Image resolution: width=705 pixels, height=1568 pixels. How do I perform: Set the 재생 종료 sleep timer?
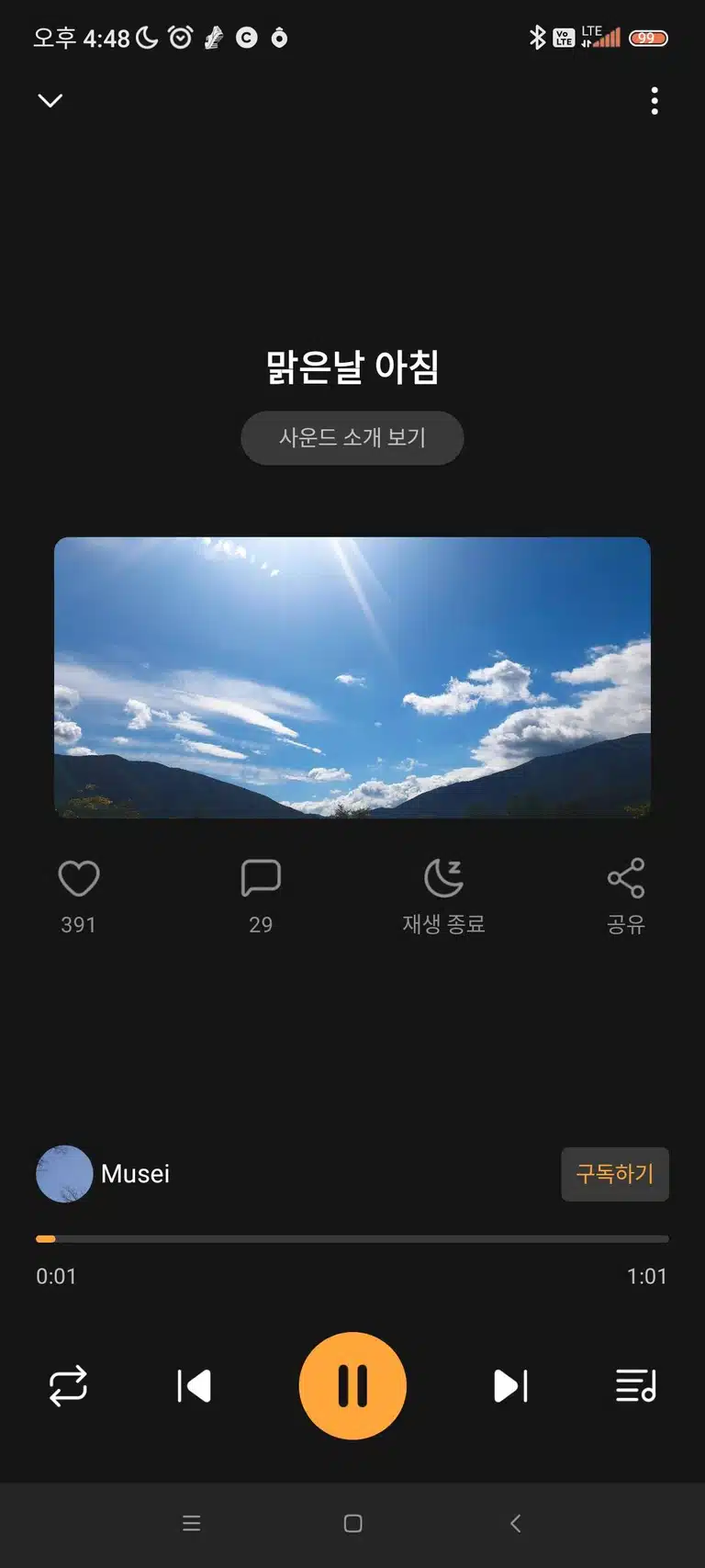click(443, 897)
